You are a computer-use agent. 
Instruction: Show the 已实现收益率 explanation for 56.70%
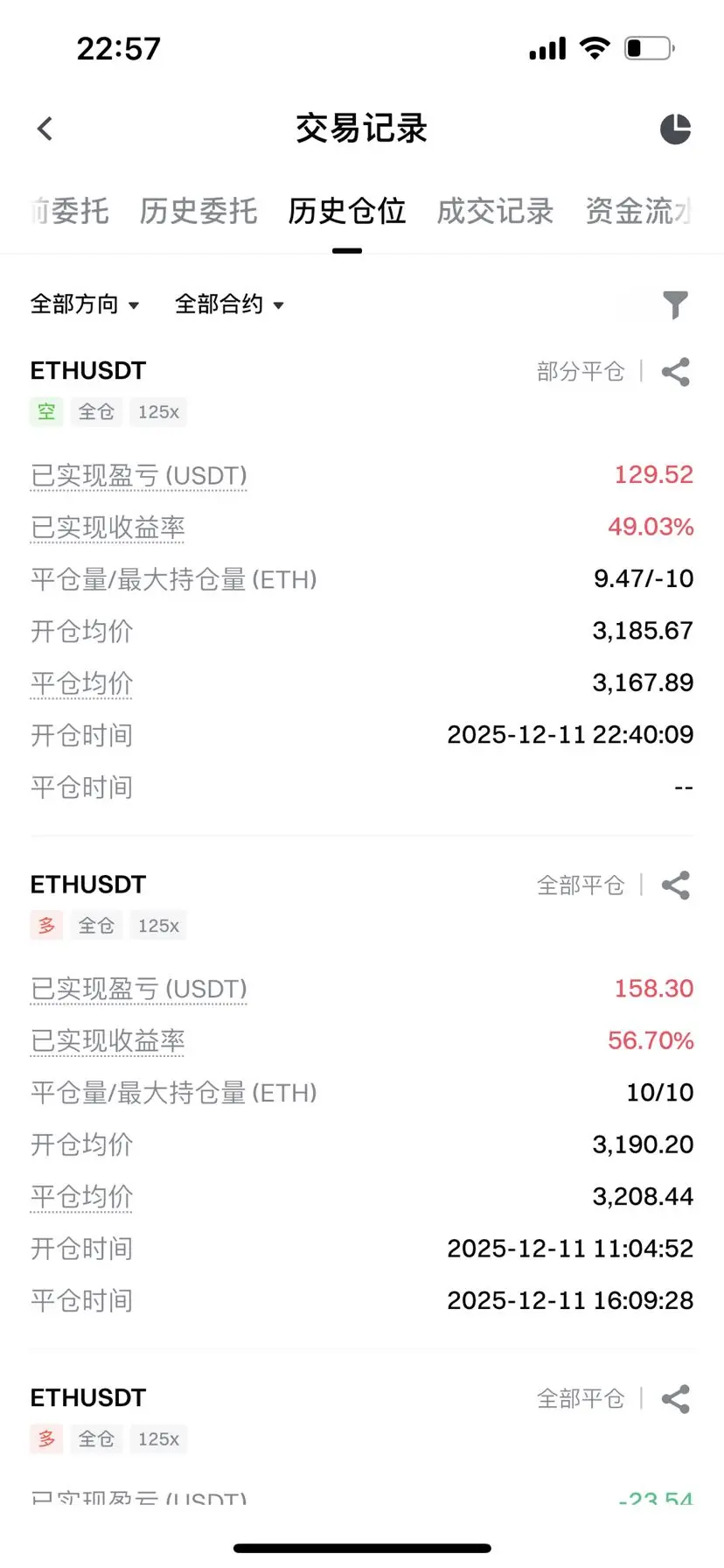[108, 1041]
